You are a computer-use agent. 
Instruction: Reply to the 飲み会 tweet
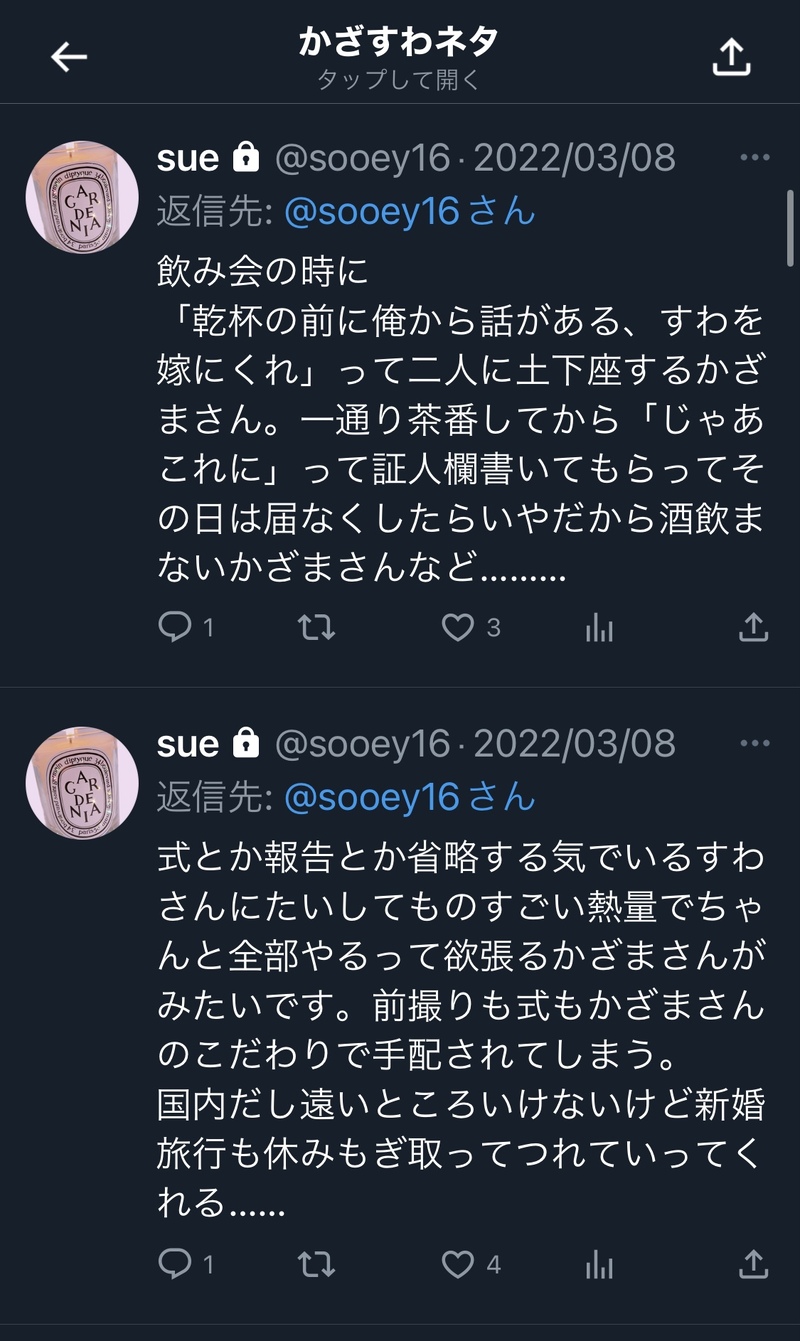tap(175, 628)
